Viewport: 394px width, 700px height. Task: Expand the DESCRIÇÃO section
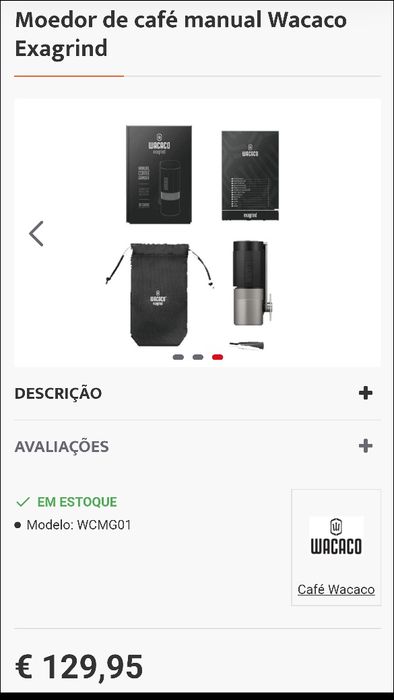197,393
